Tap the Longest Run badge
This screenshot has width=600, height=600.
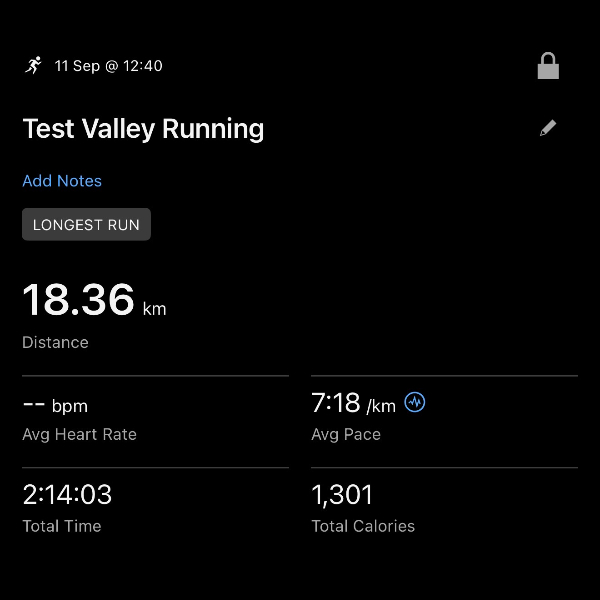pos(86,224)
